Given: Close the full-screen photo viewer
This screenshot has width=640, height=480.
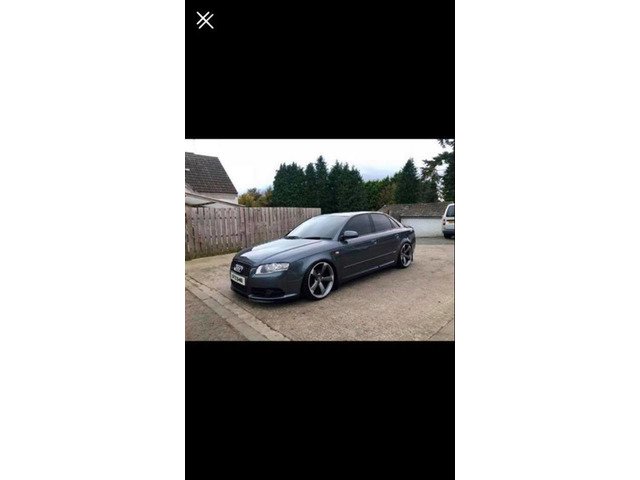Looking at the screenshot, I should point(205,20).
